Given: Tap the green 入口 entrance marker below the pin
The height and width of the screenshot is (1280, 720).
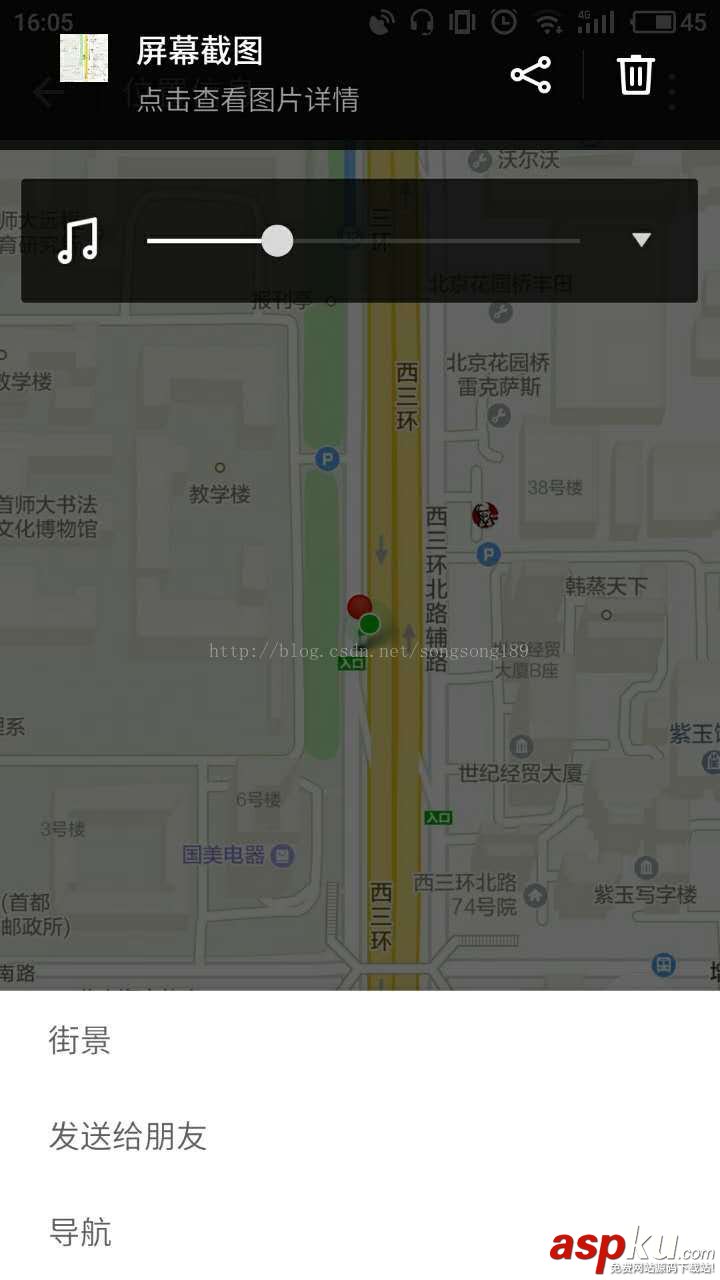Looking at the screenshot, I should (352, 662).
